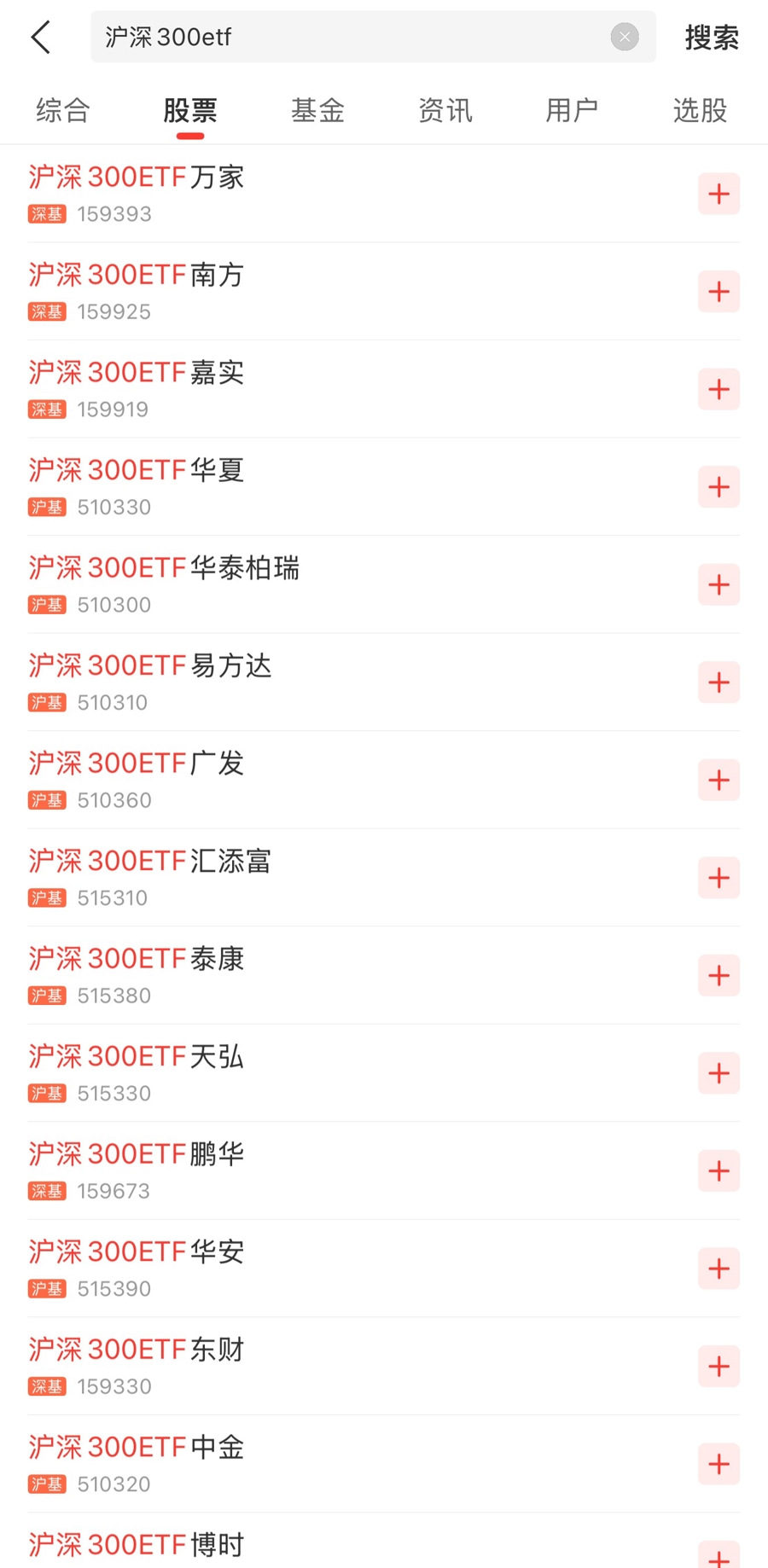Add 沪深300ETF华夏 to watchlist
The width and height of the screenshot is (768, 1568).
coord(719,487)
